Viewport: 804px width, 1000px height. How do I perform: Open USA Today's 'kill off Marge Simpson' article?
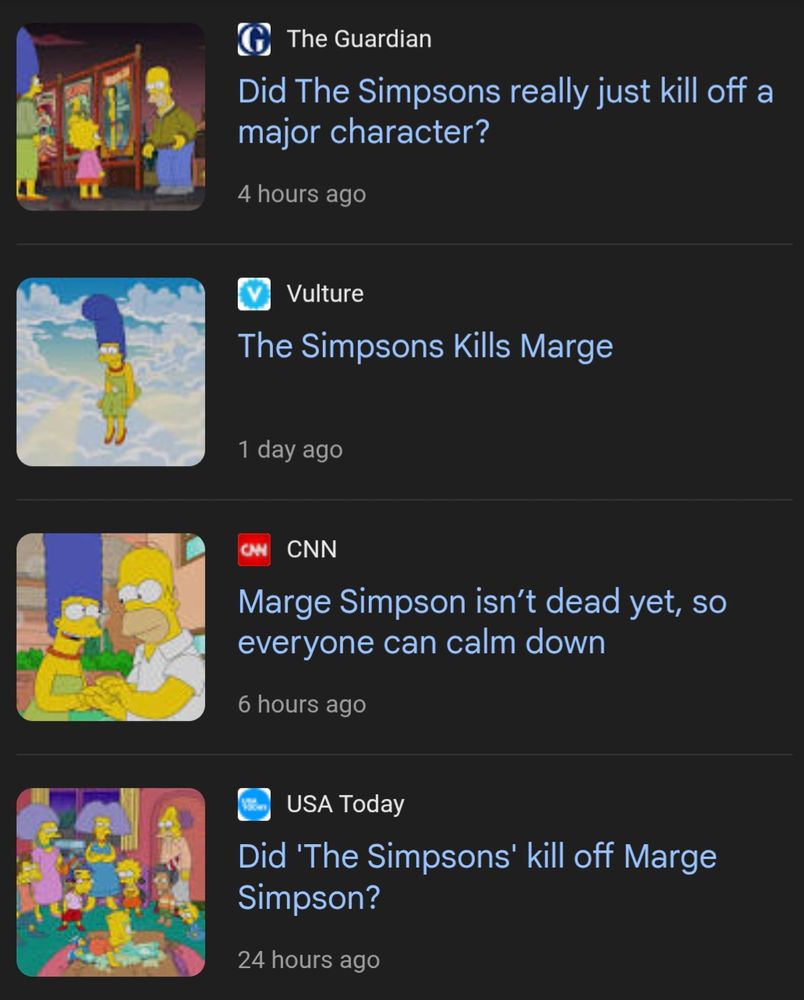pyautogui.click(x=477, y=877)
